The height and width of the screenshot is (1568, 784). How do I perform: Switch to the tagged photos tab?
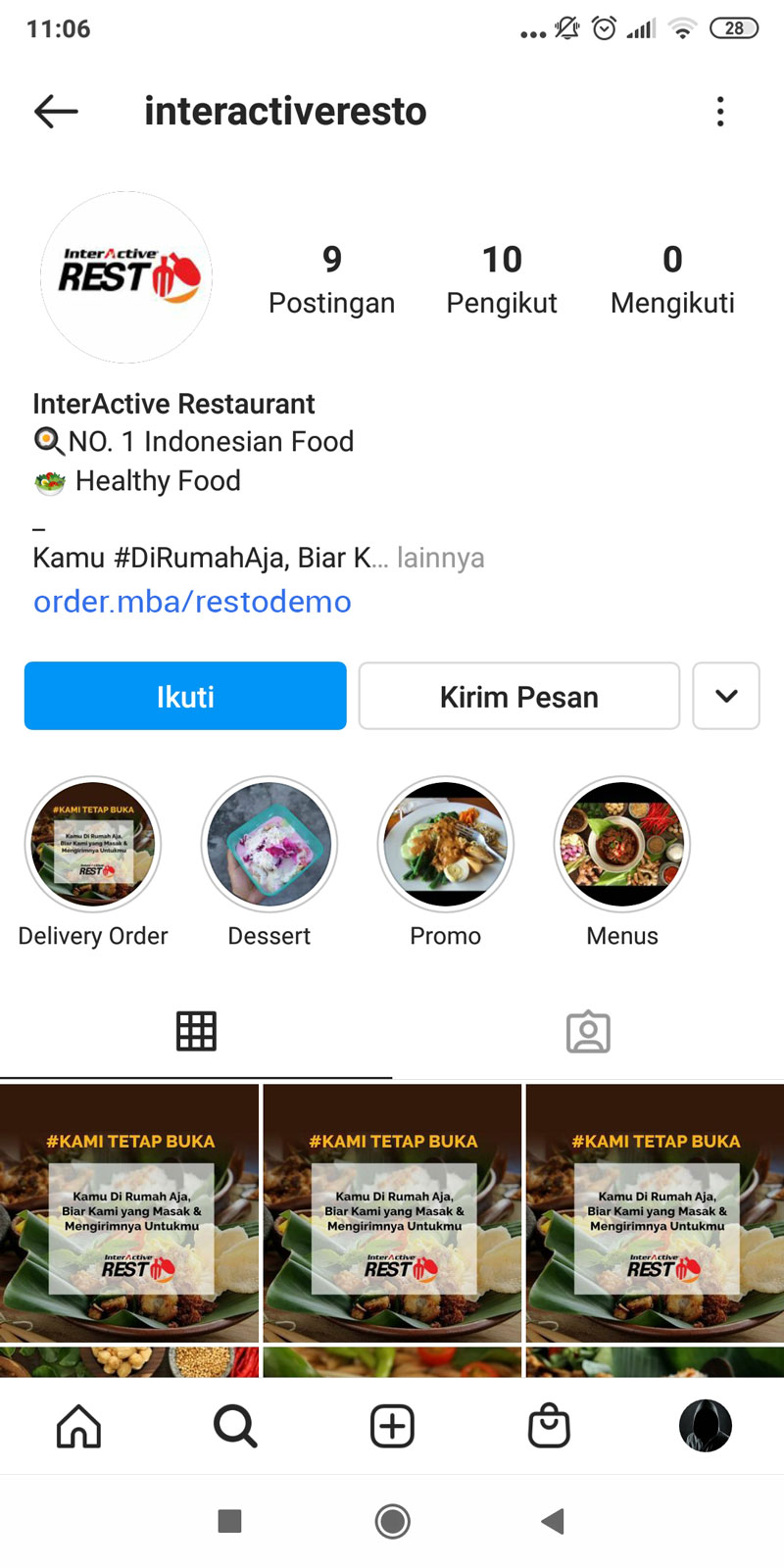(588, 1030)
